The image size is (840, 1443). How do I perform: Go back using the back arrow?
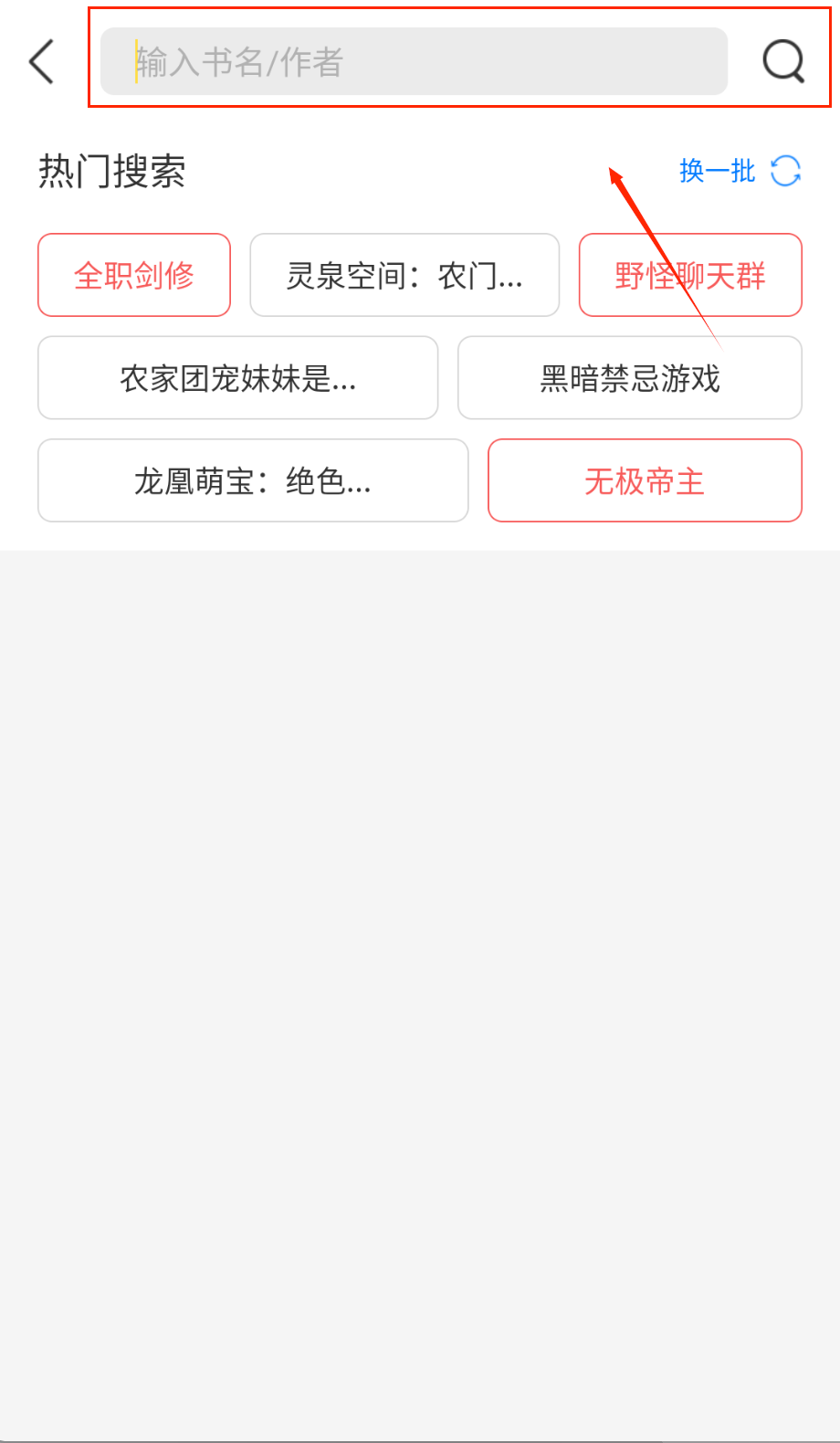pos(42,62)
